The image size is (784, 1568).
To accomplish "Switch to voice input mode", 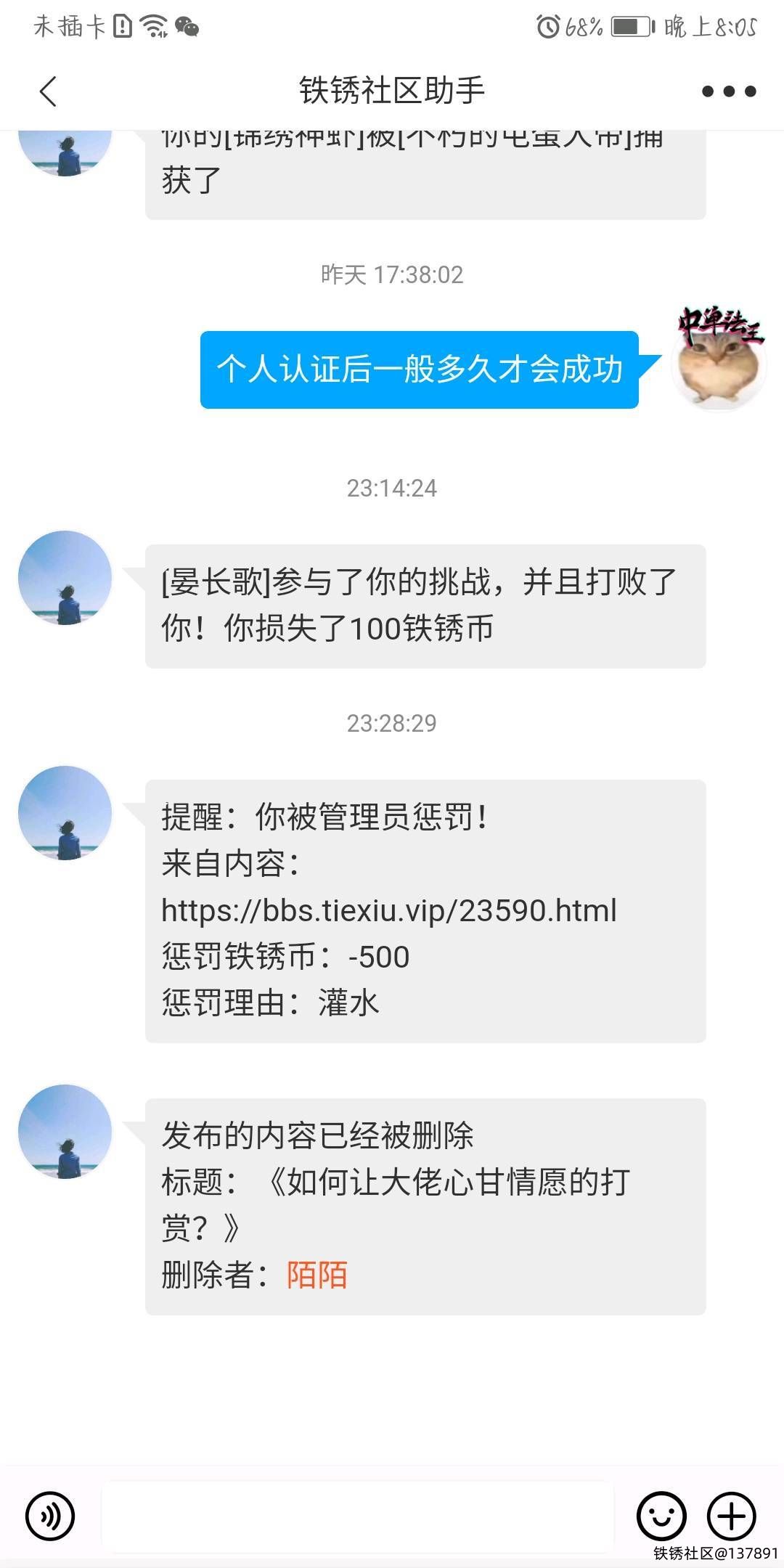I will (x=50, y=1516).
